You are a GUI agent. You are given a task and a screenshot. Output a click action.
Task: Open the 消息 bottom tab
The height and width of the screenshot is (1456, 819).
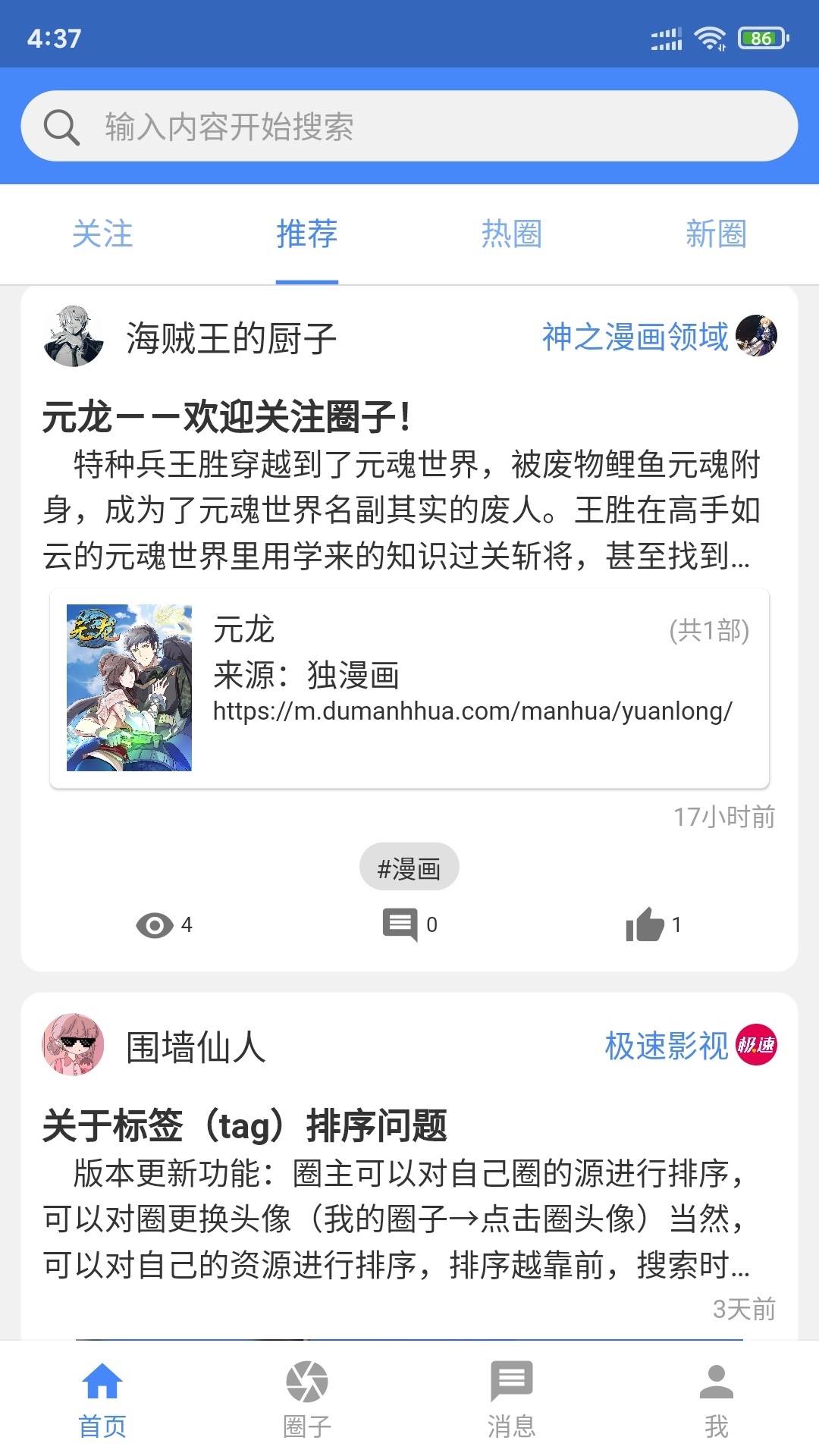(x=512, y=1399)
